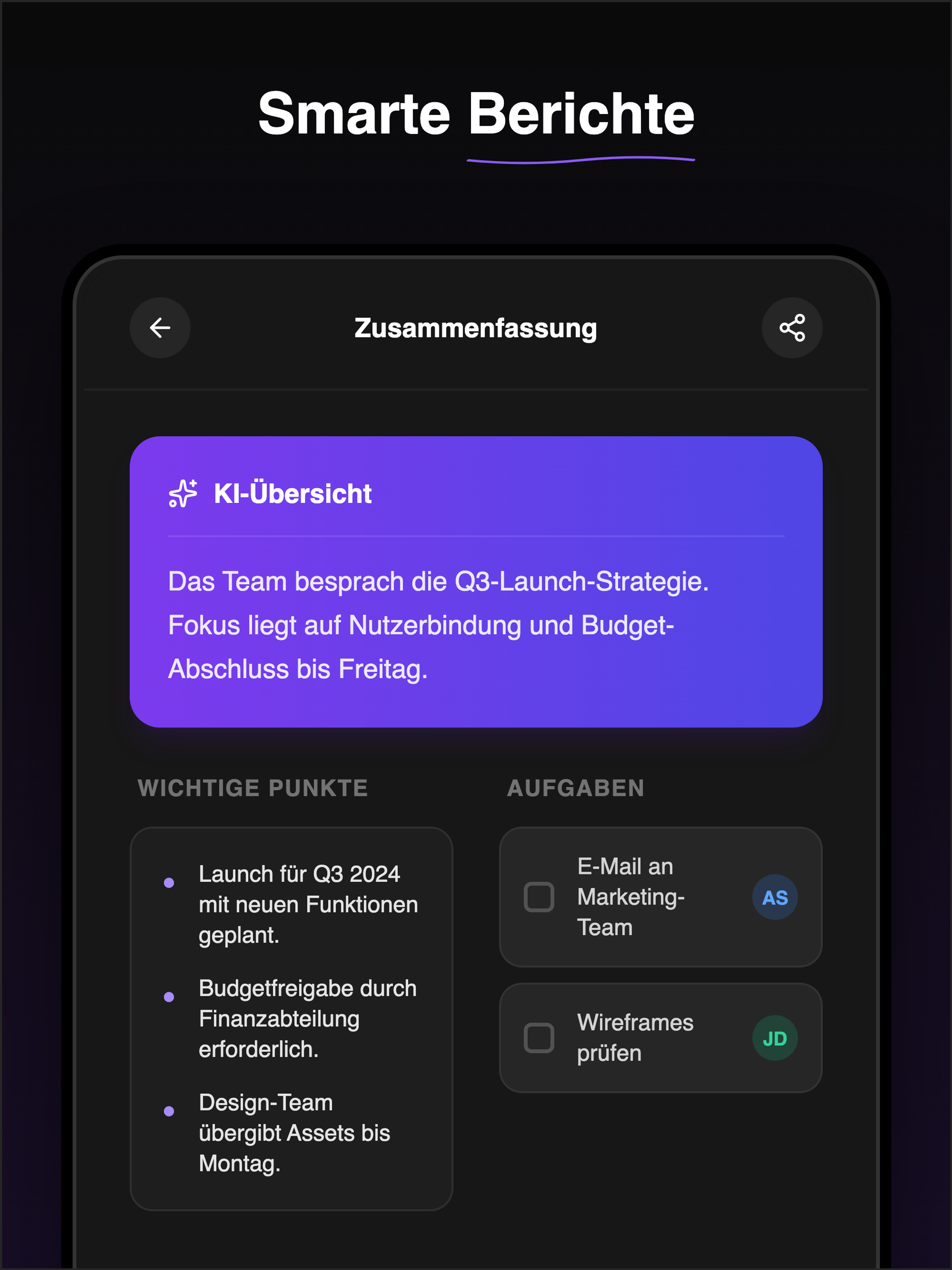This screenshot has width=952, height=1270.
Task: Navigate back using the arrow icon
Action: click(159, 328)
